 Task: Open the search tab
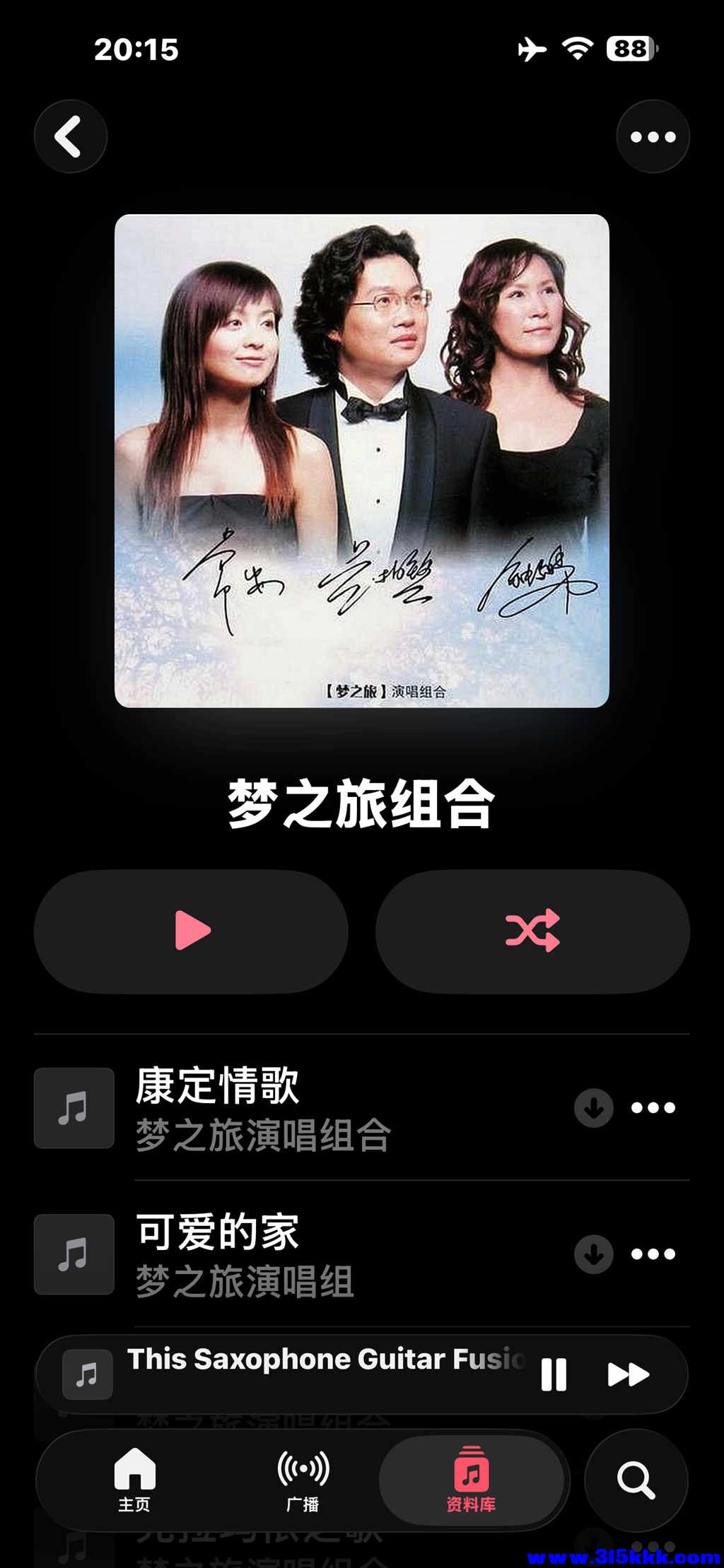click(x=636, y=1479)
